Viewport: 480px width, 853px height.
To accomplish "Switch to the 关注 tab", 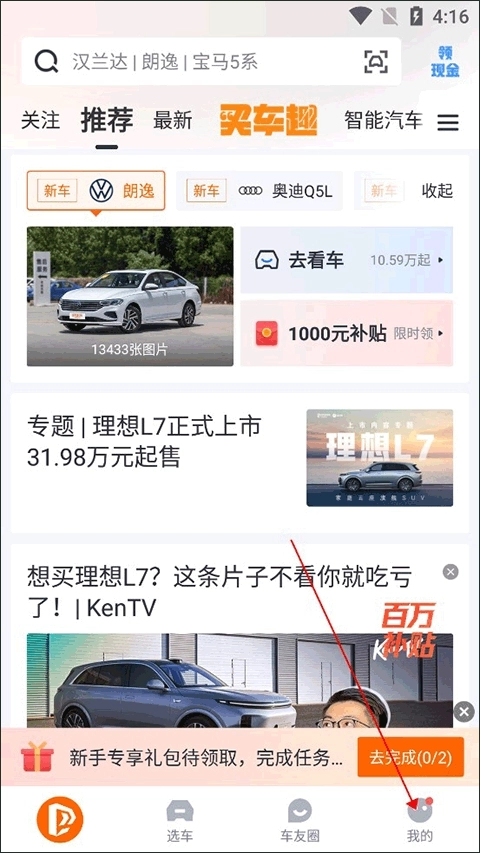I will pos(40,120).
